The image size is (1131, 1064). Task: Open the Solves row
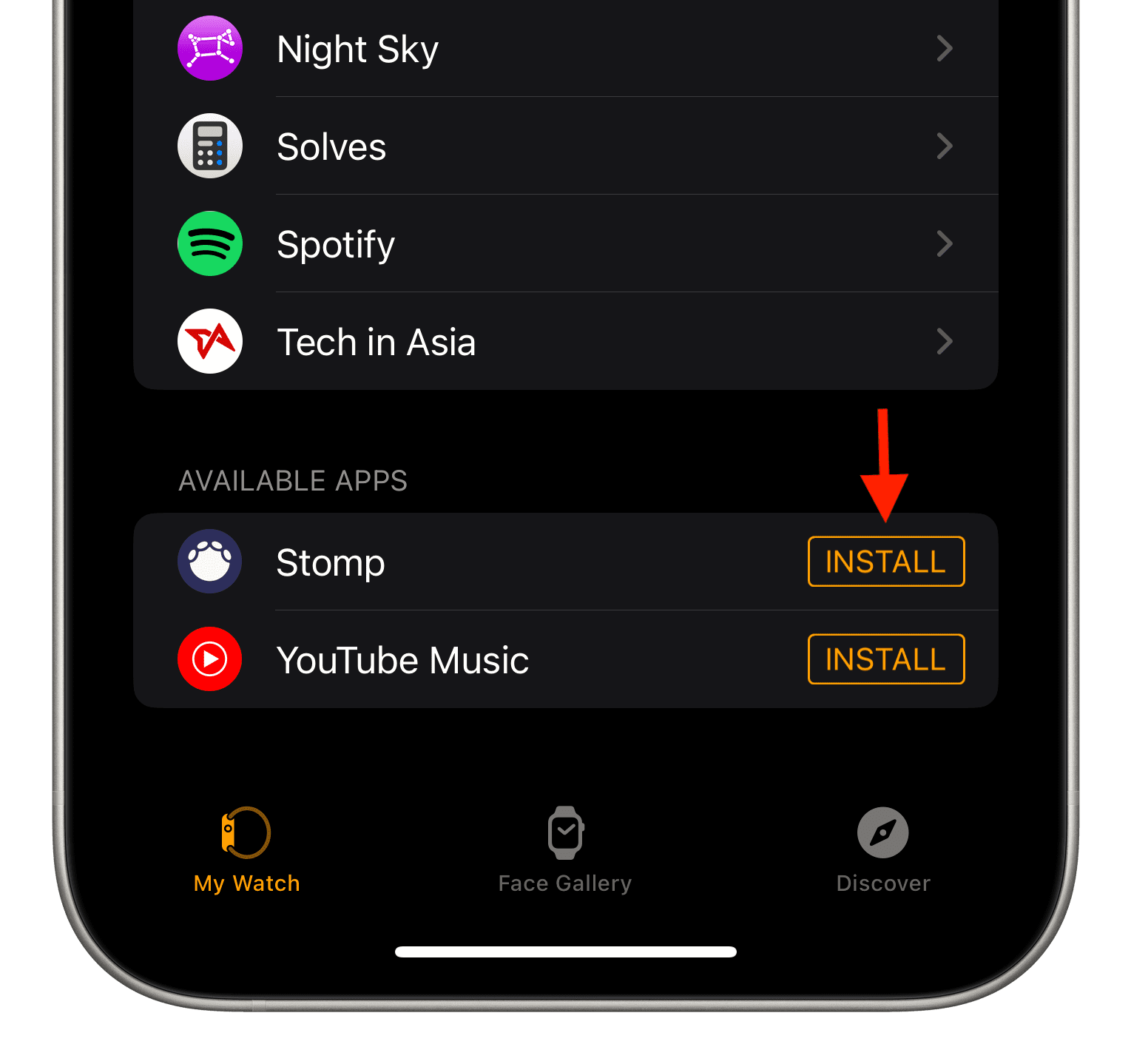tap(565, 147)
